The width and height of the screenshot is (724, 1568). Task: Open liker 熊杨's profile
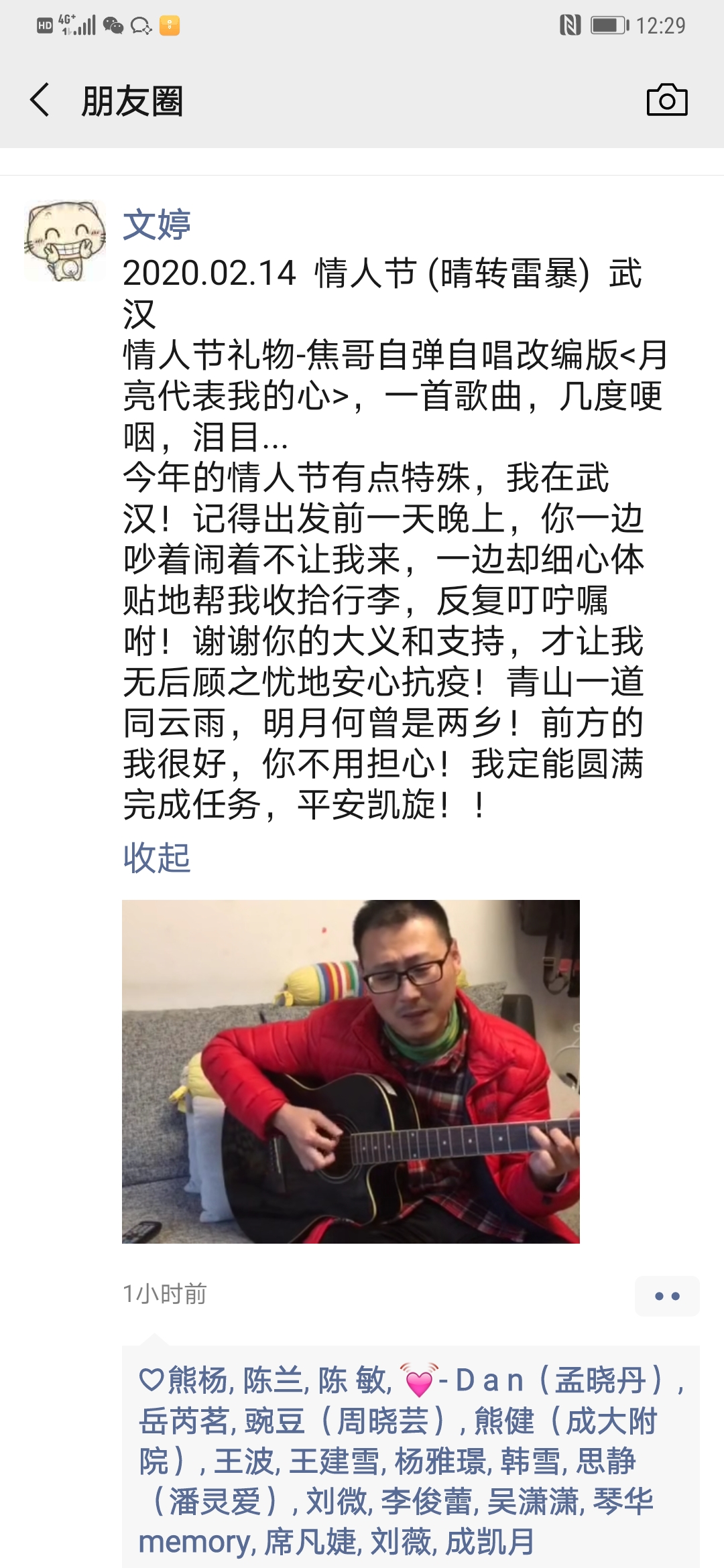coord(198,1380)
